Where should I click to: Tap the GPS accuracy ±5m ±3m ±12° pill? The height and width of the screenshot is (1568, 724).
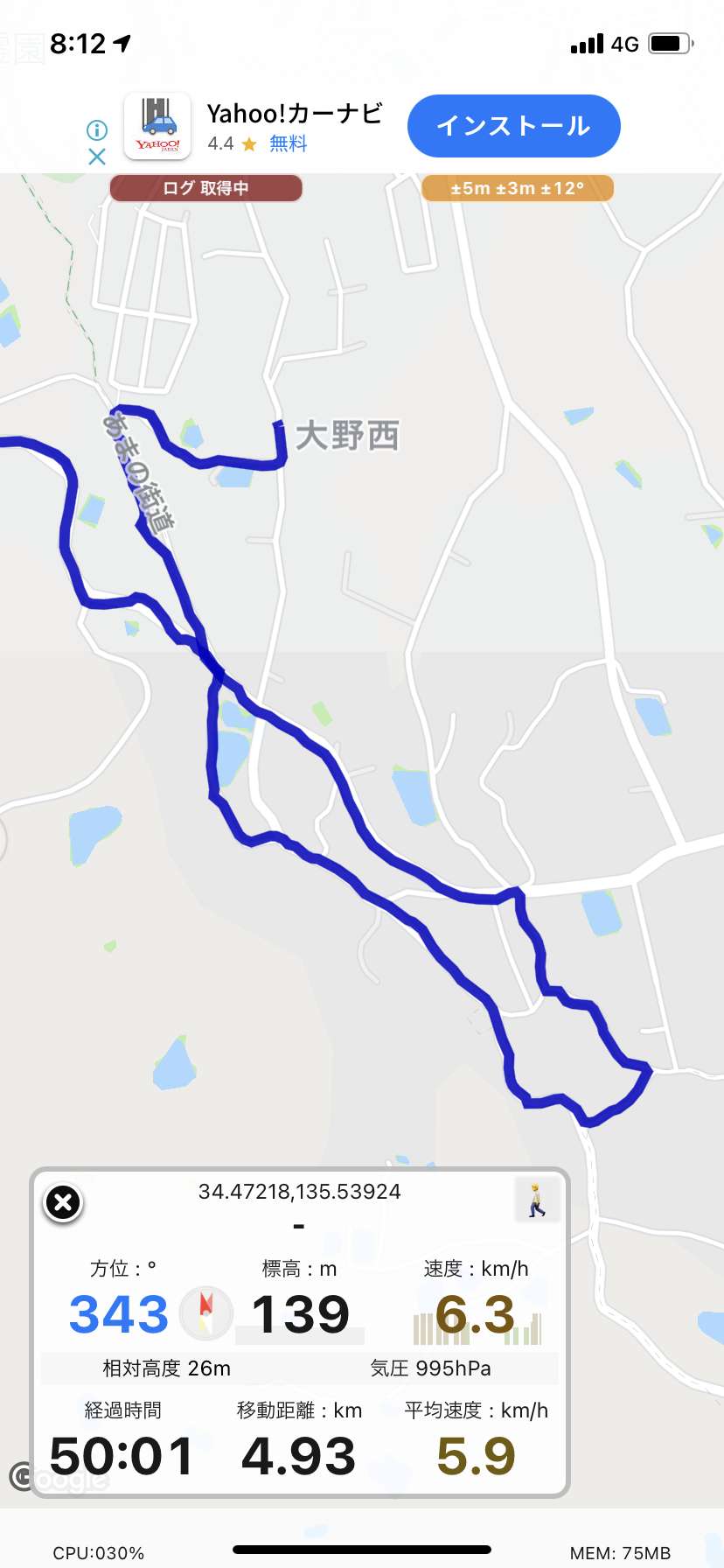[x=517, y=188]
